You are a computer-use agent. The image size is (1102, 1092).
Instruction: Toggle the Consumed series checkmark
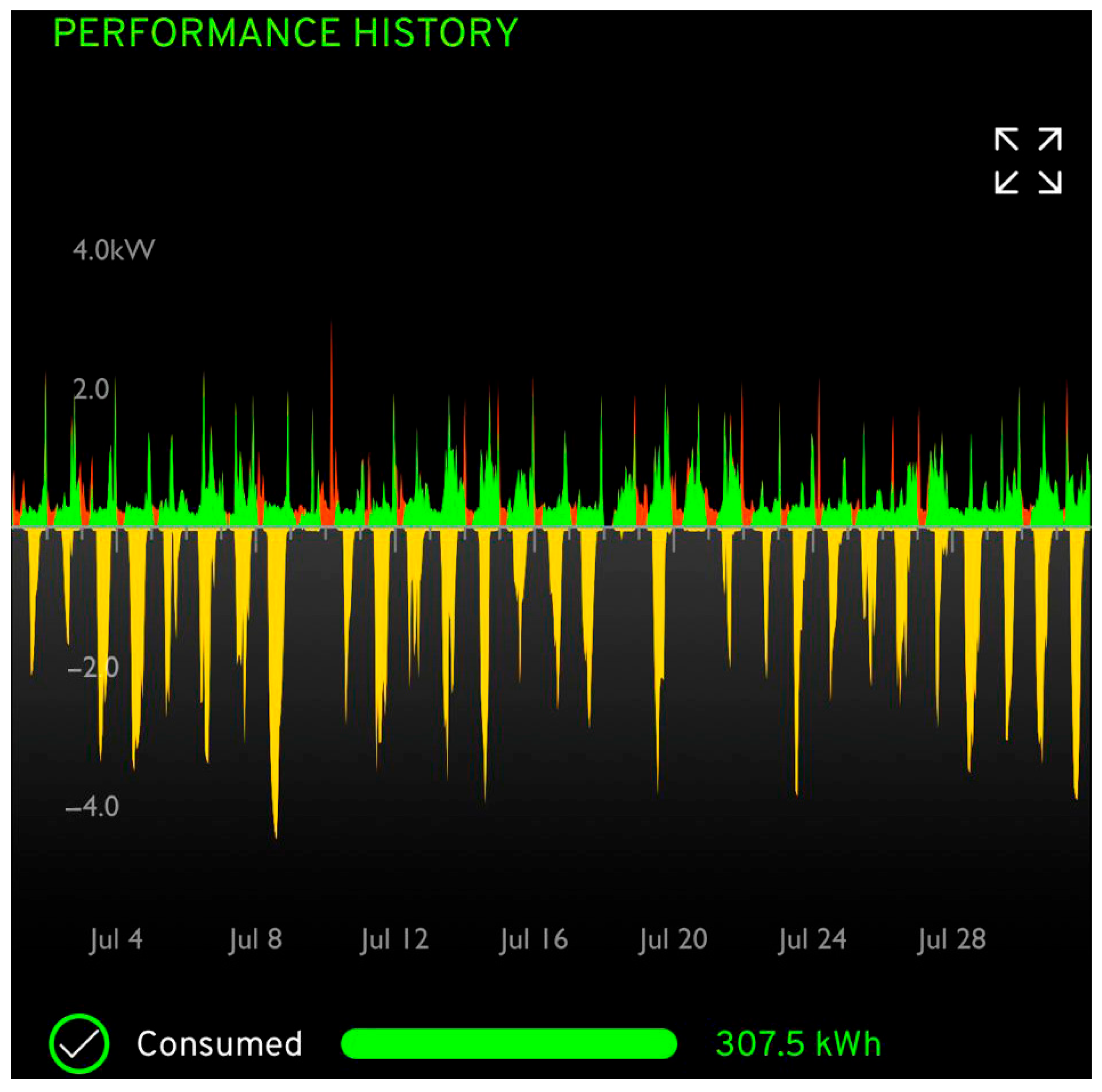79,1044
